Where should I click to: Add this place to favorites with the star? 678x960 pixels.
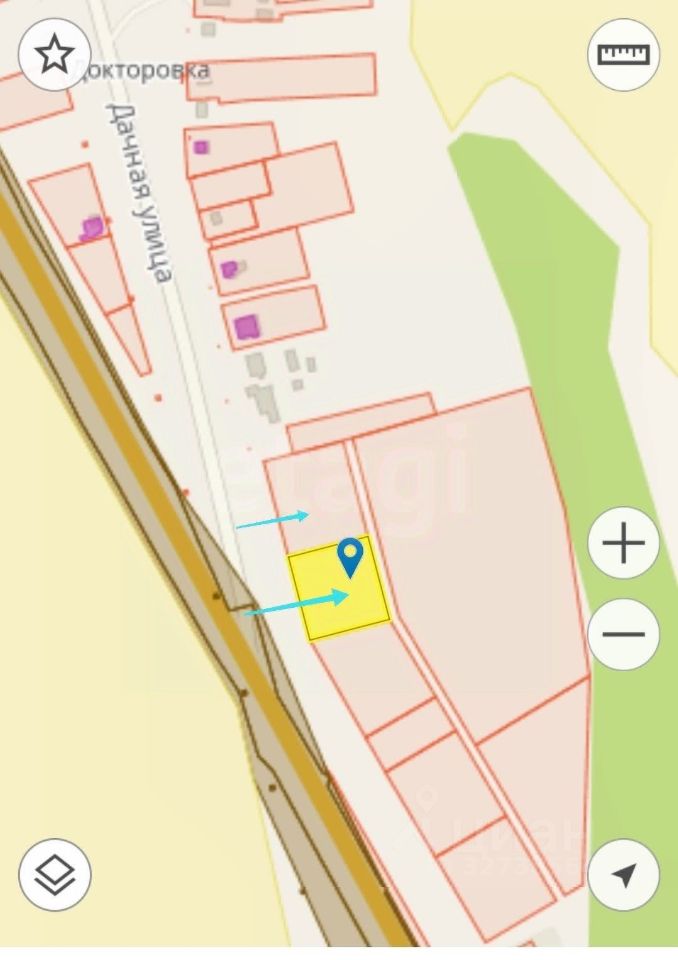pos(55,54)
